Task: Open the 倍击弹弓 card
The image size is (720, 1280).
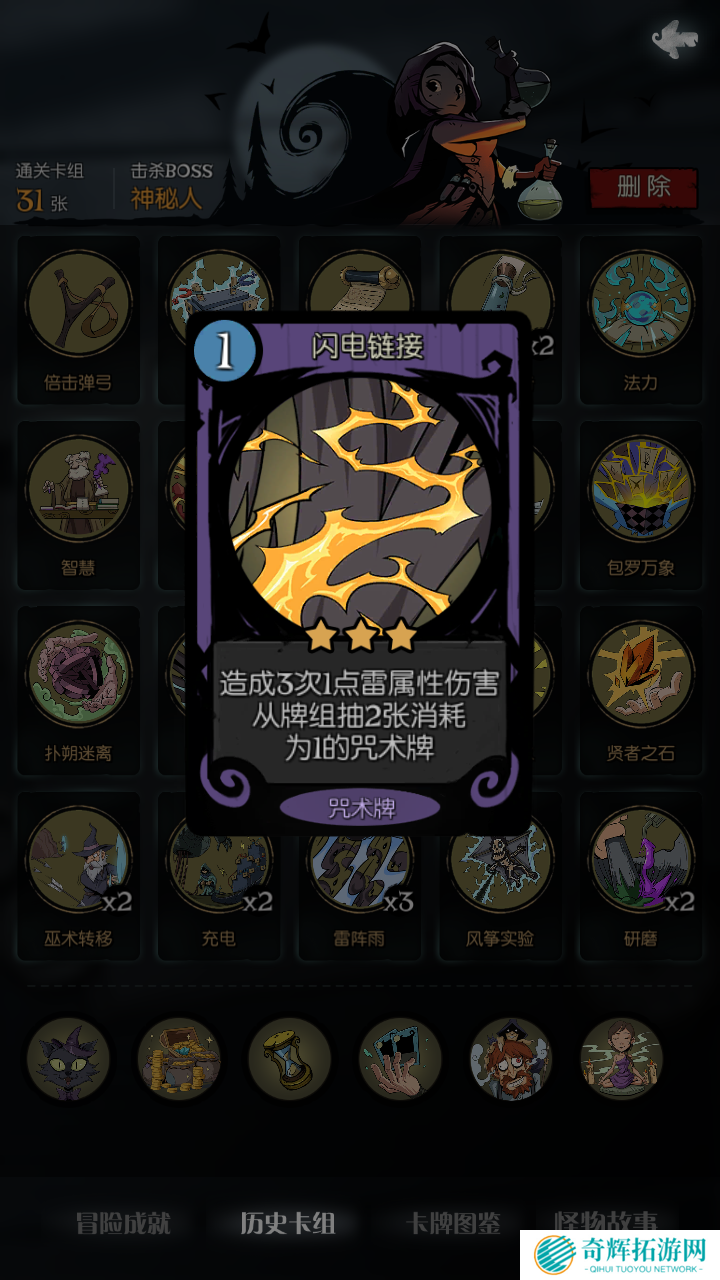Action: (x=78, y=304)
